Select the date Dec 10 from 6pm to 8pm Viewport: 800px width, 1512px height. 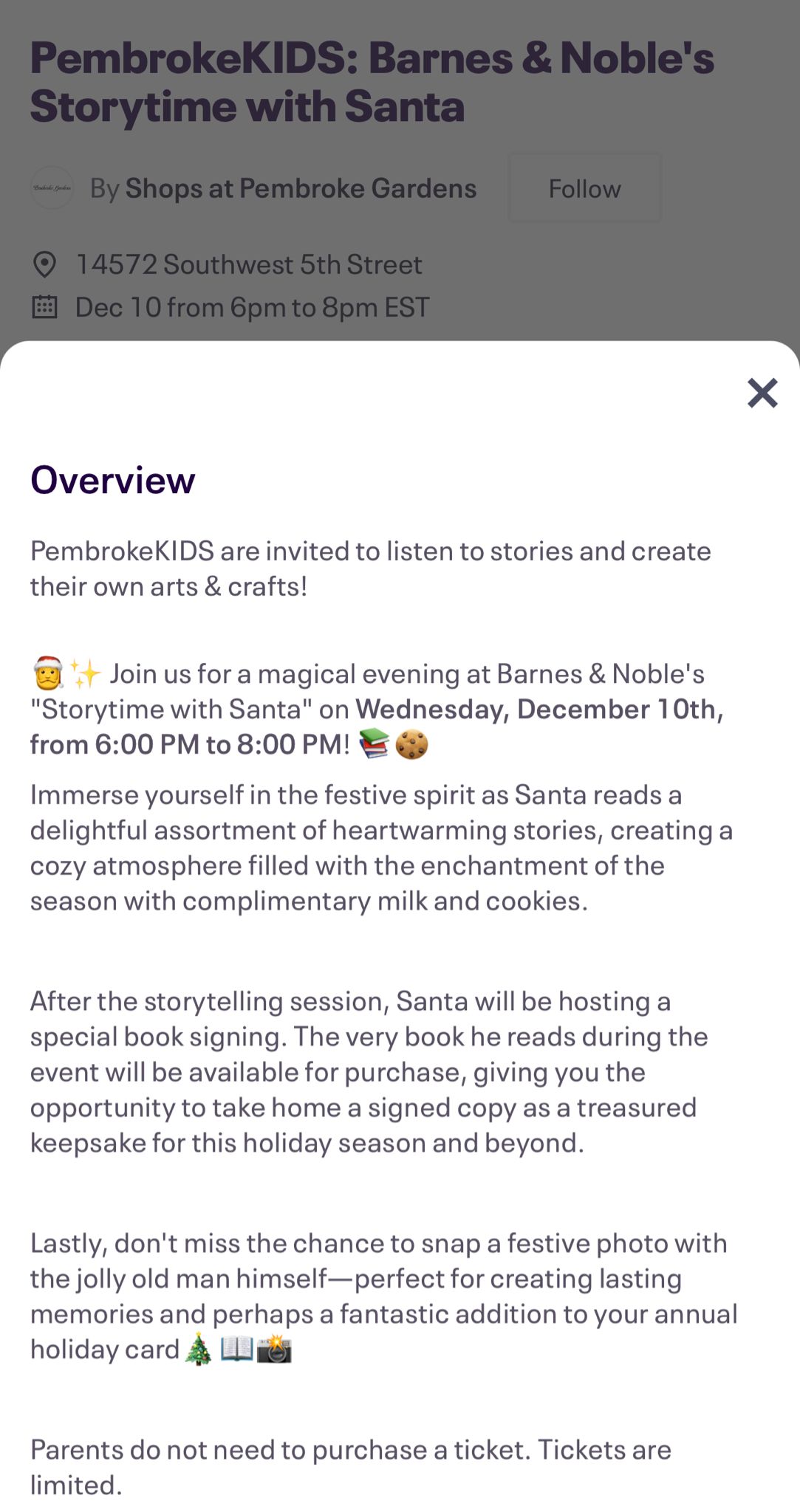click(x=252, y=307)
